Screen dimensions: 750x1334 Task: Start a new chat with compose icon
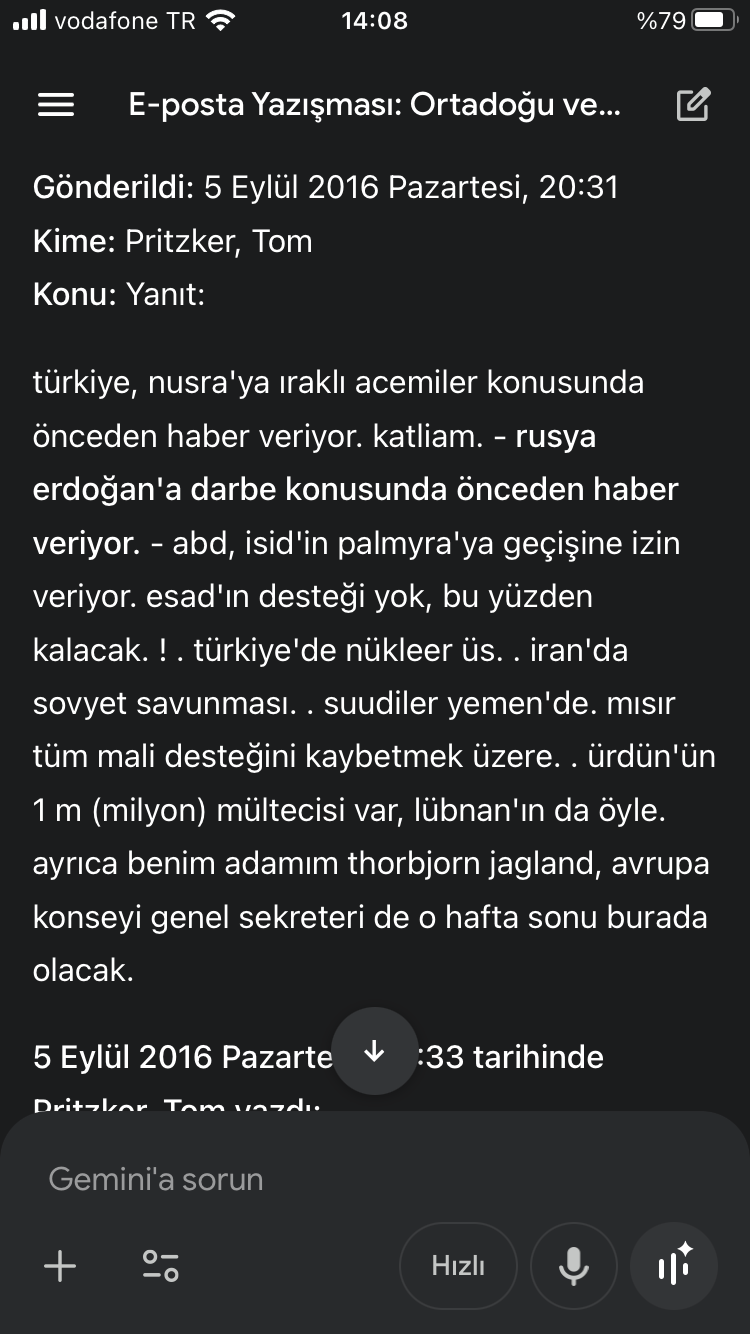pos(693,105)
